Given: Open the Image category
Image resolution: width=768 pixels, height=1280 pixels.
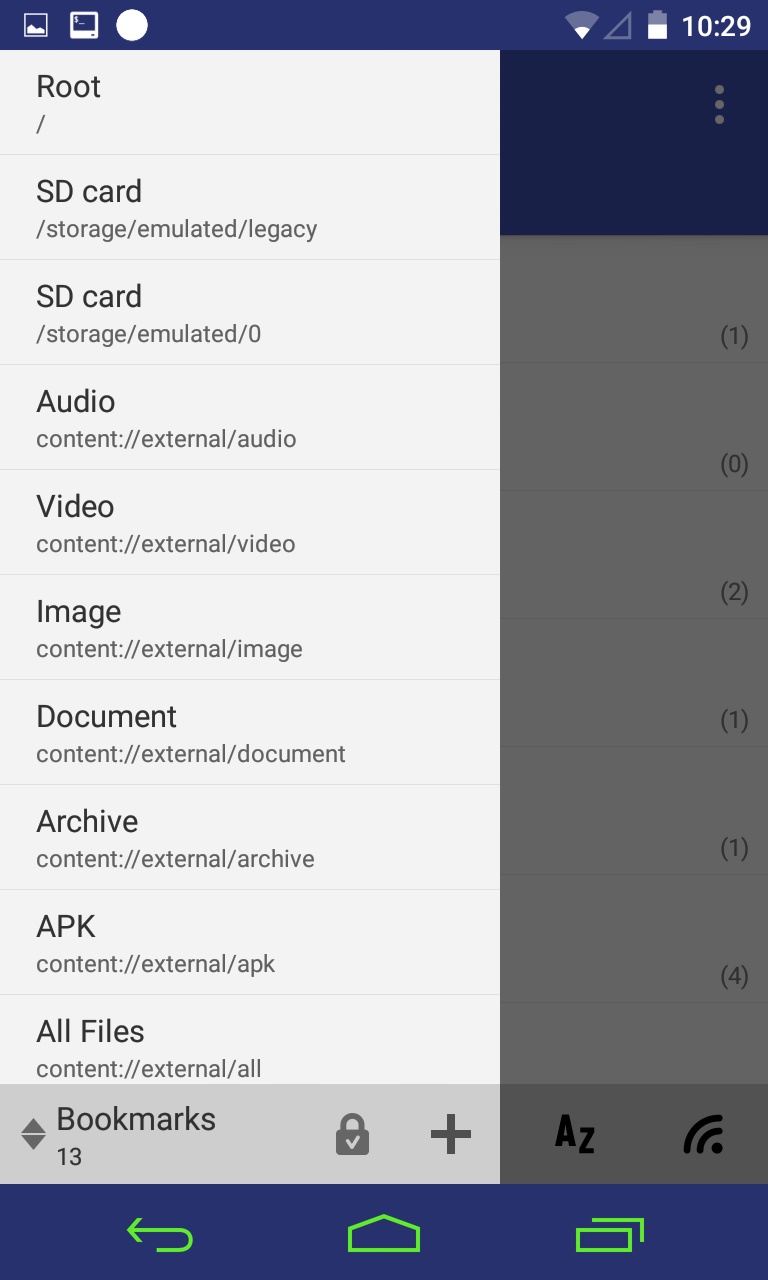Looking at the screenshot, I should [250, 627].
